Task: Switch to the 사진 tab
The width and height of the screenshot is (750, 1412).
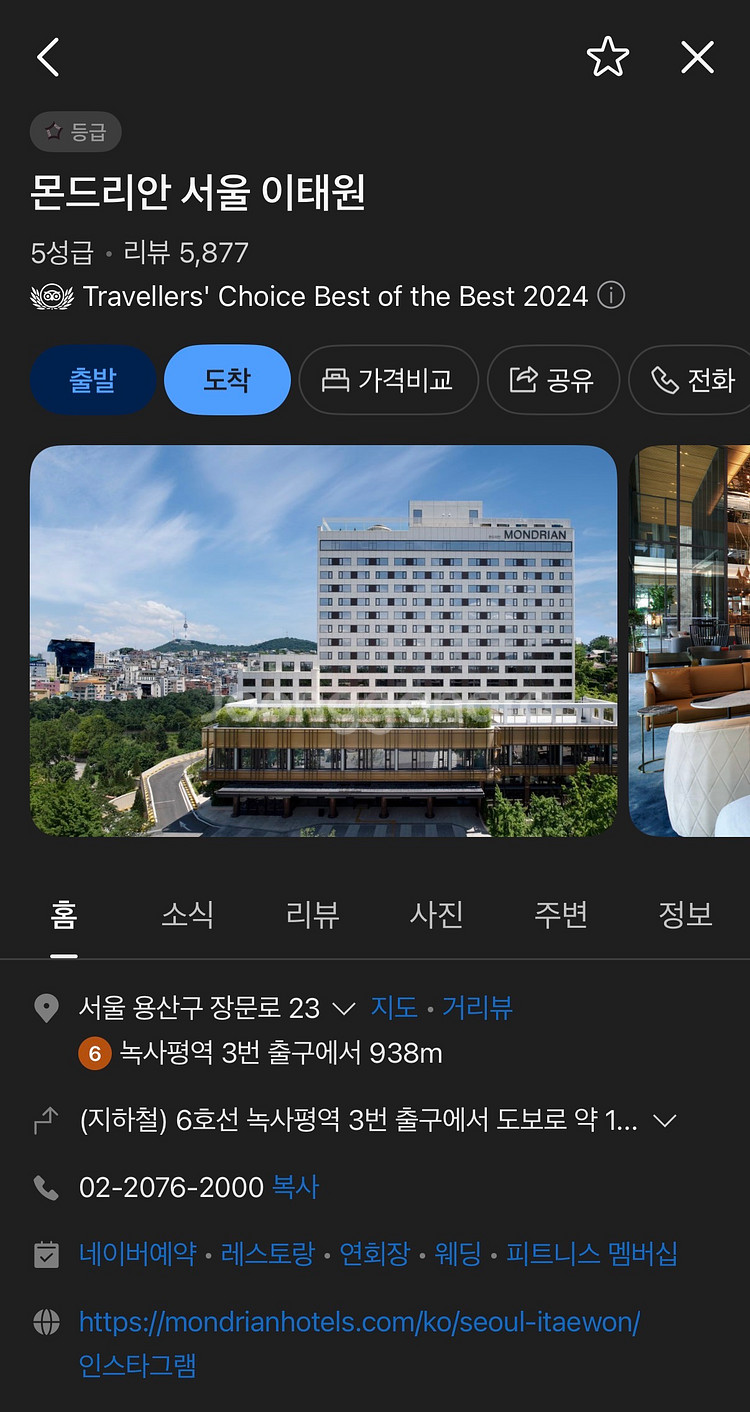Action: pos(437,914)
